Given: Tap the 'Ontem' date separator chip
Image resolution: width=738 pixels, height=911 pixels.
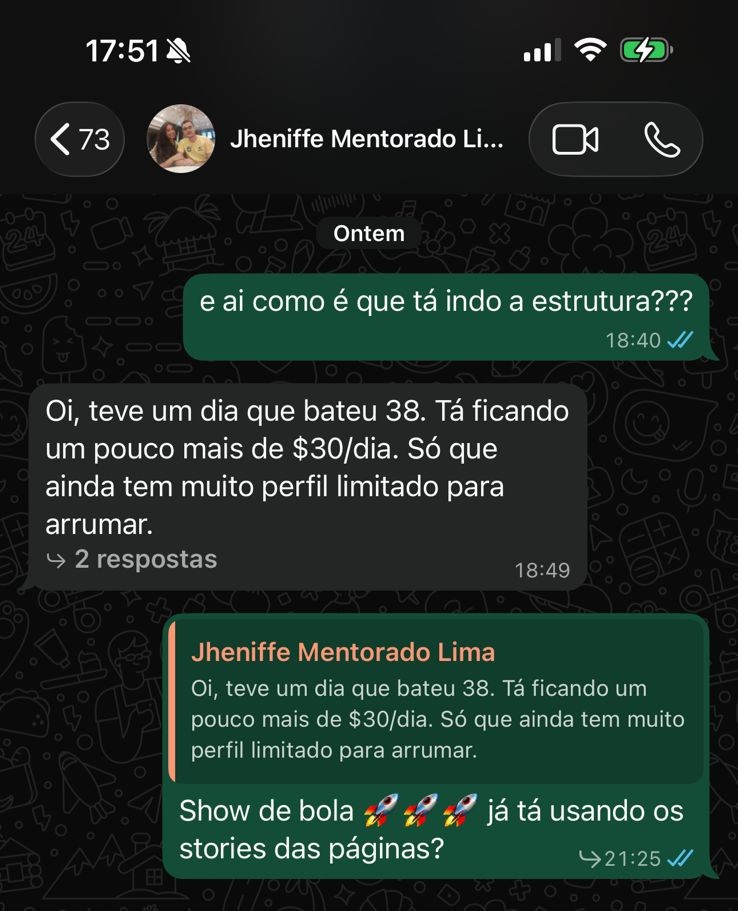Looking at the screenshot, I should (368, 233).
